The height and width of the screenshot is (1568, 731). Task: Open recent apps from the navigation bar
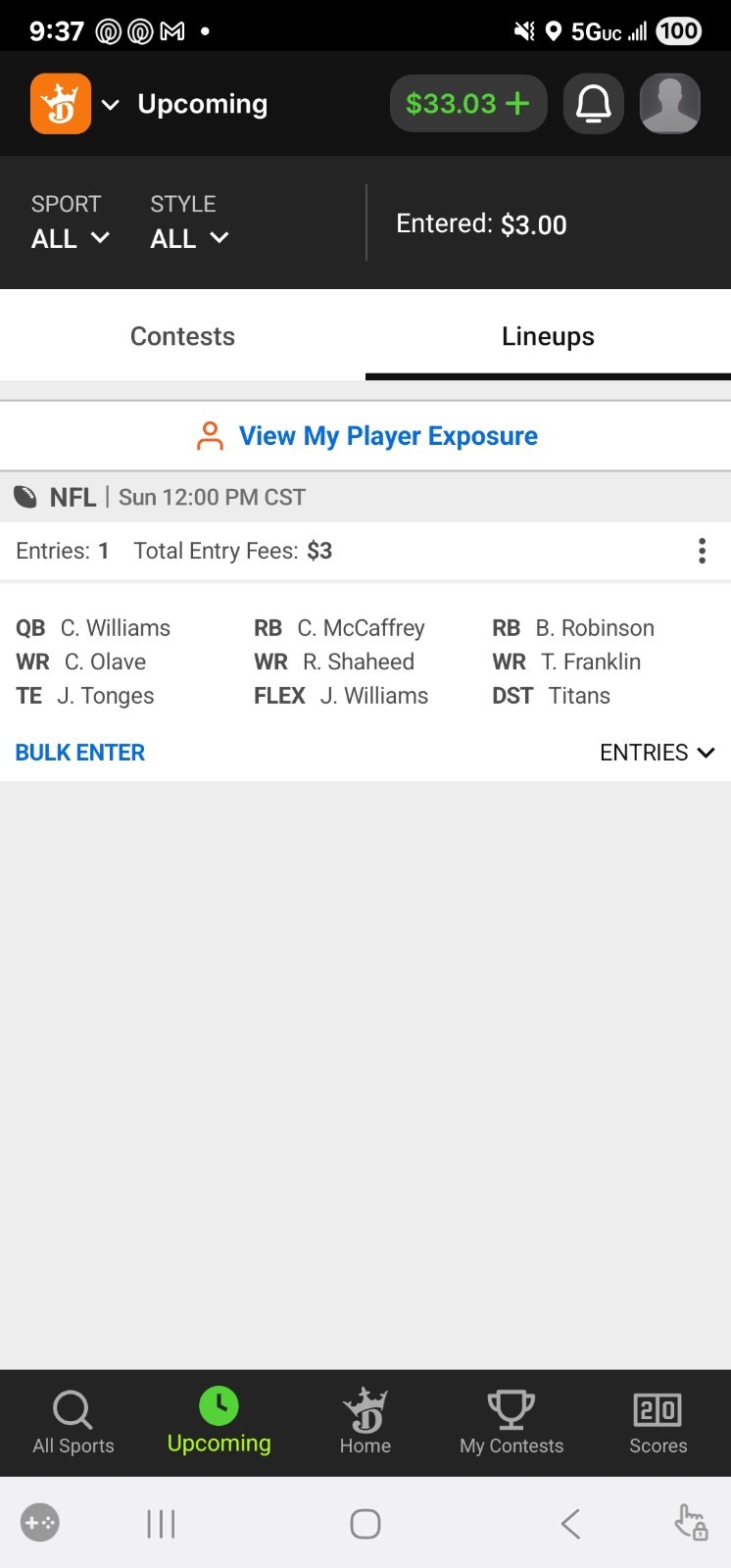[x=161, y=1523]
